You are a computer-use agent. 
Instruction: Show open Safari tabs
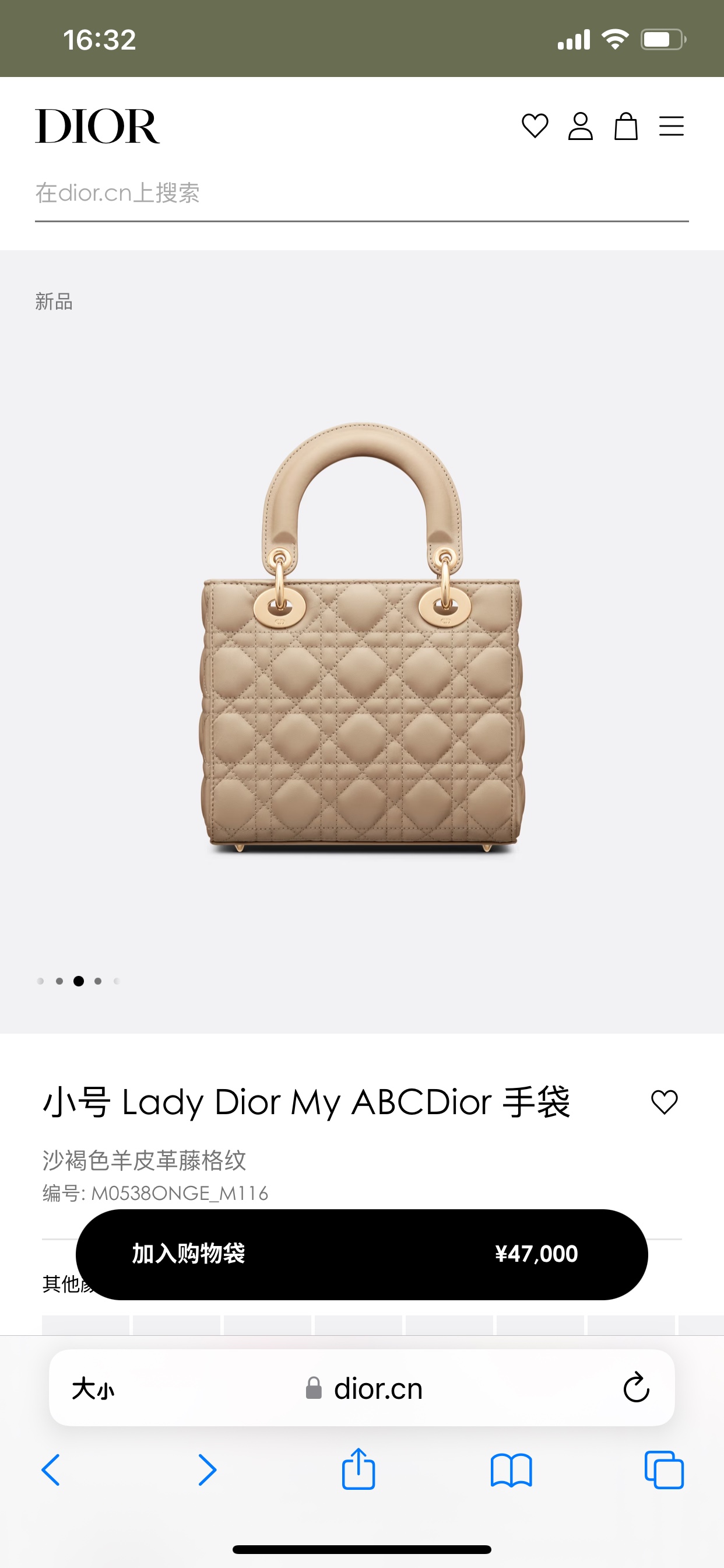(664, 1470)
